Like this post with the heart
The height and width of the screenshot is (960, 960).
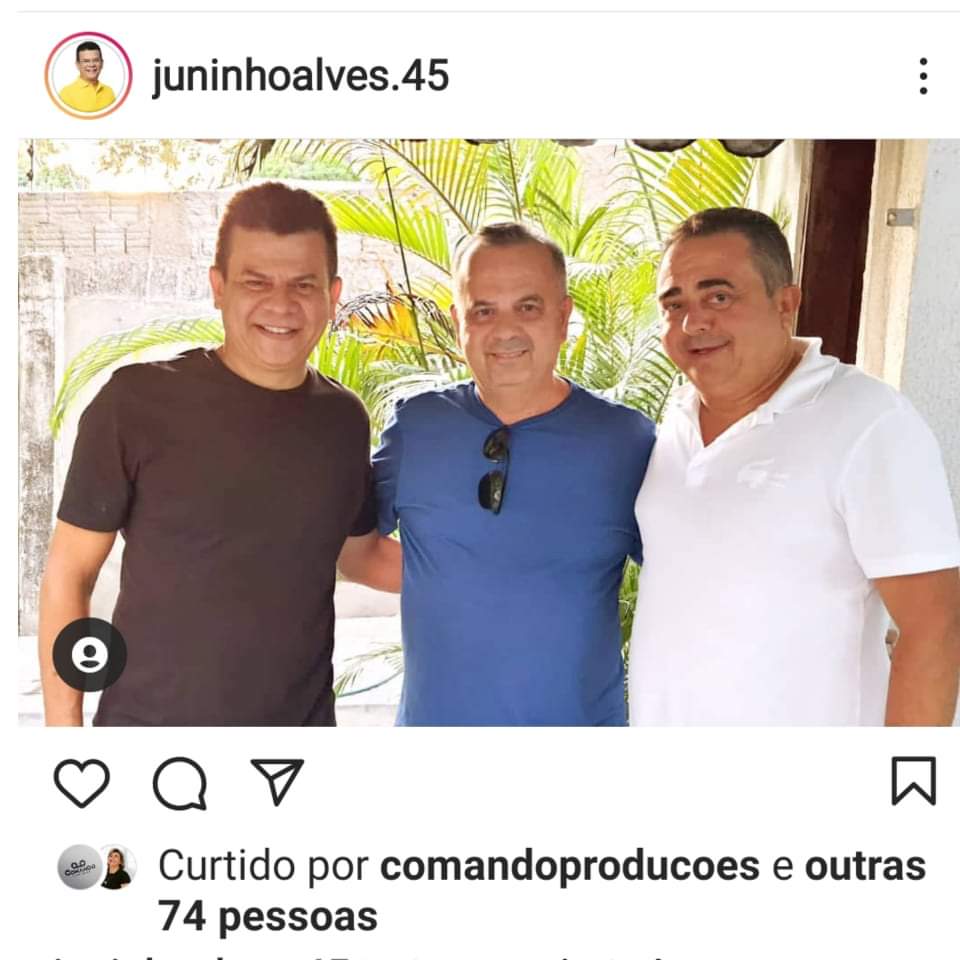coord(81,782)
